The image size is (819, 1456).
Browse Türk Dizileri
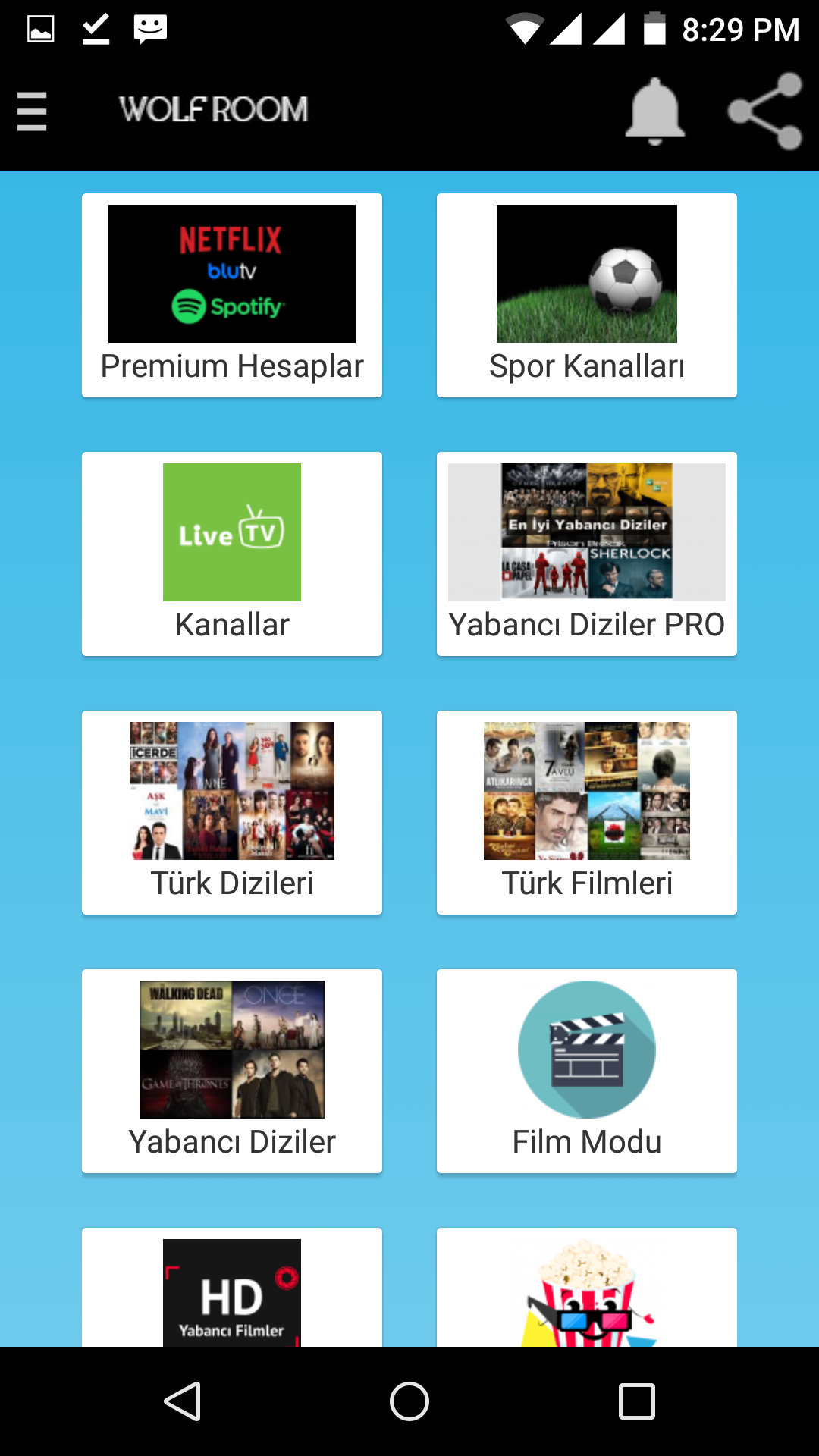[x=232, y=812]
